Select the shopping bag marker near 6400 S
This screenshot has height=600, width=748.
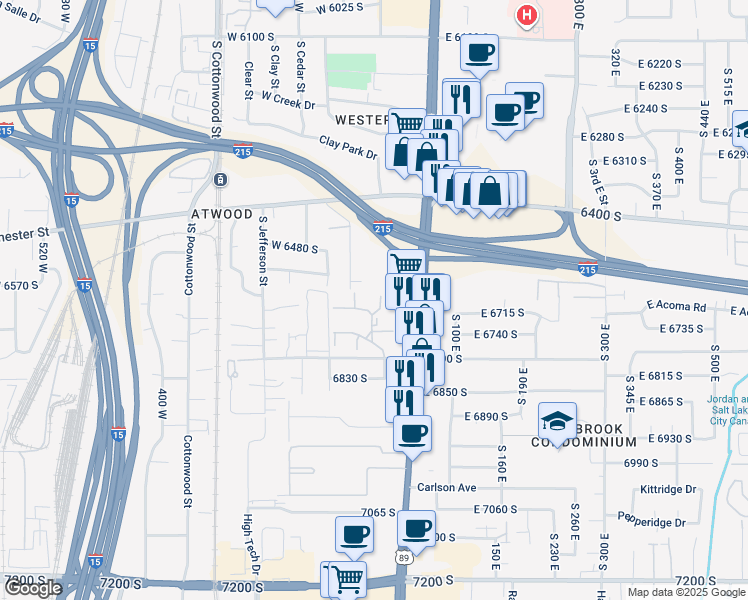490,190
